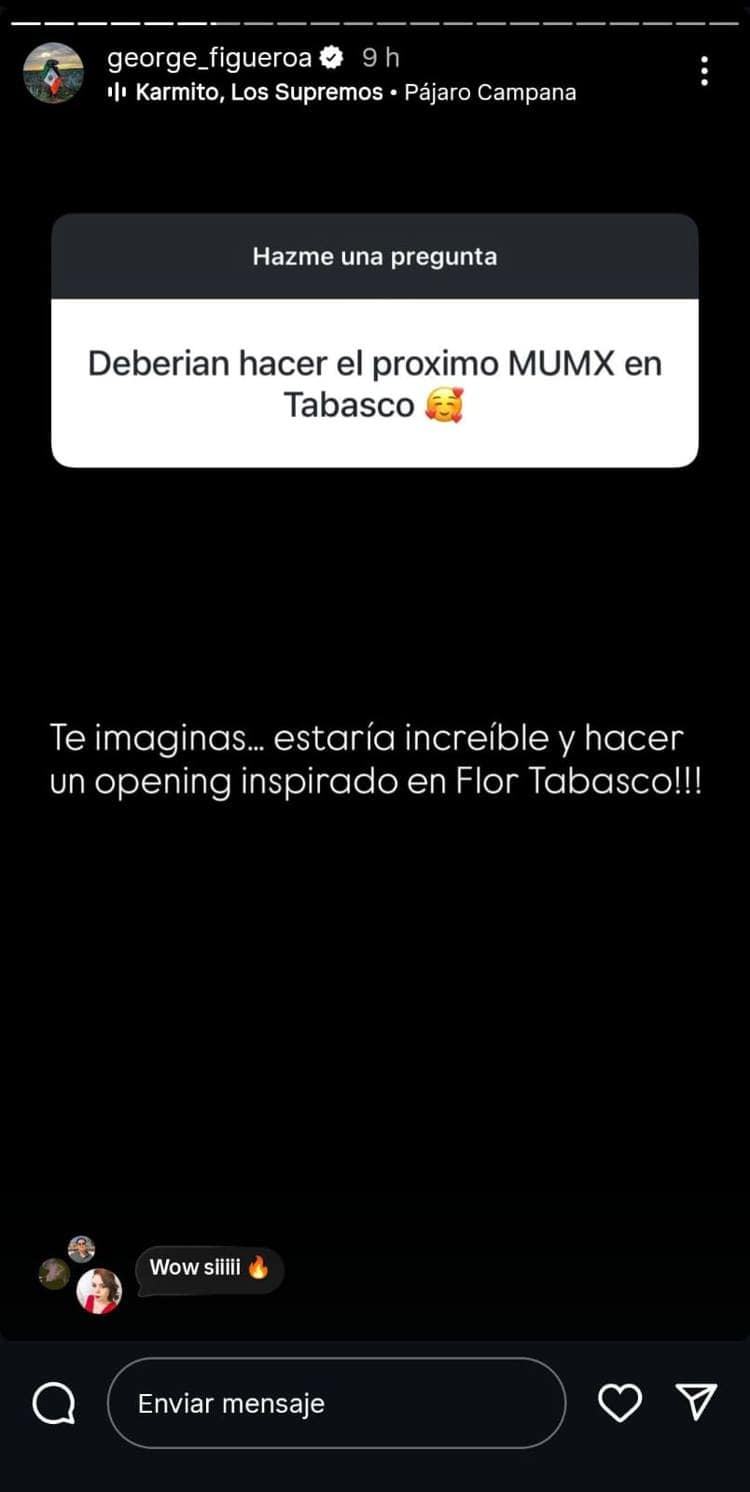Viewport: 750px width, 1492px height.
Task: Open the george_figueroa username link
Action: (209, 58)
